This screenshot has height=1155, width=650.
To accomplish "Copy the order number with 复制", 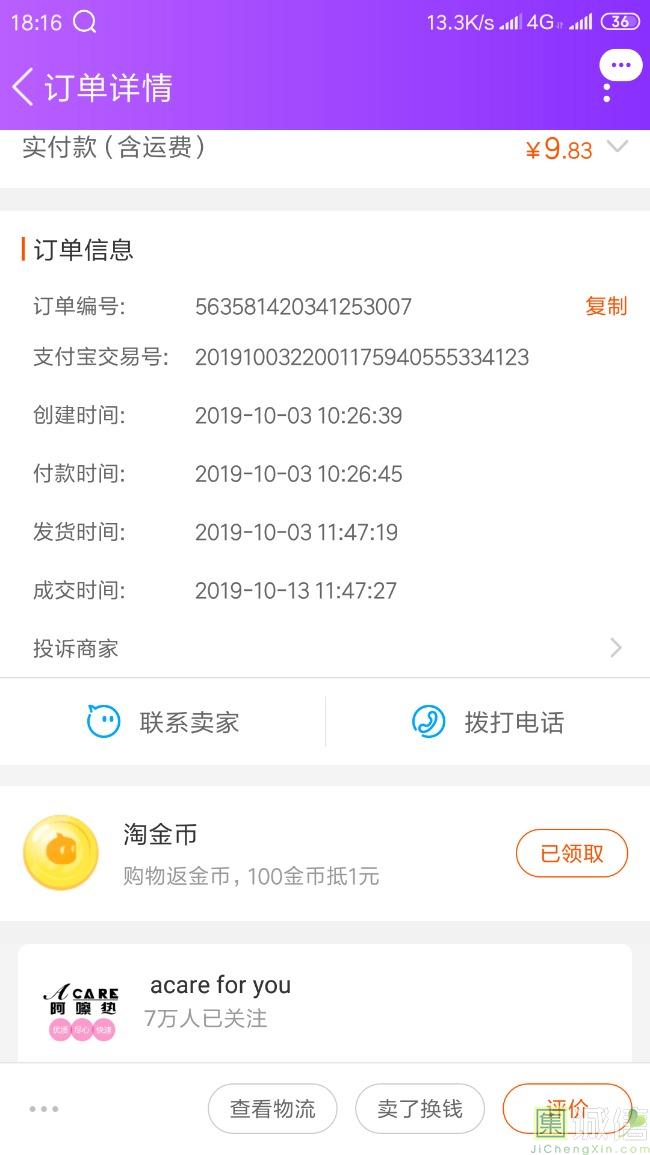I will point(606,306).
